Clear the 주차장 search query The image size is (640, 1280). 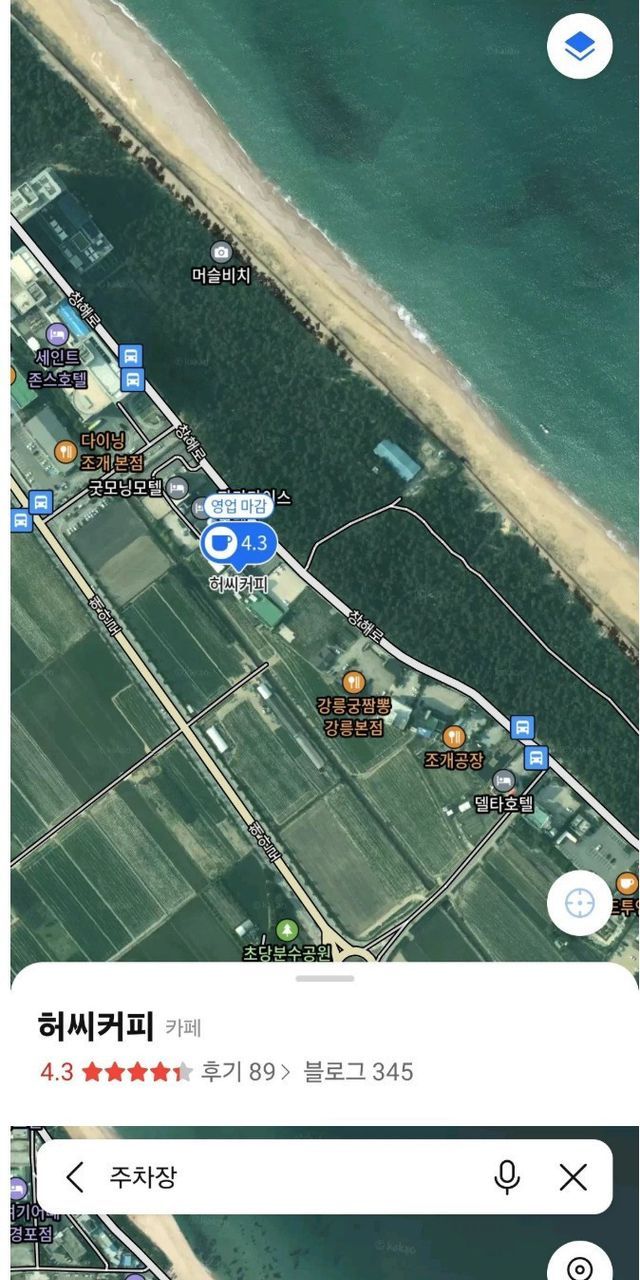tap(573, 1177)
